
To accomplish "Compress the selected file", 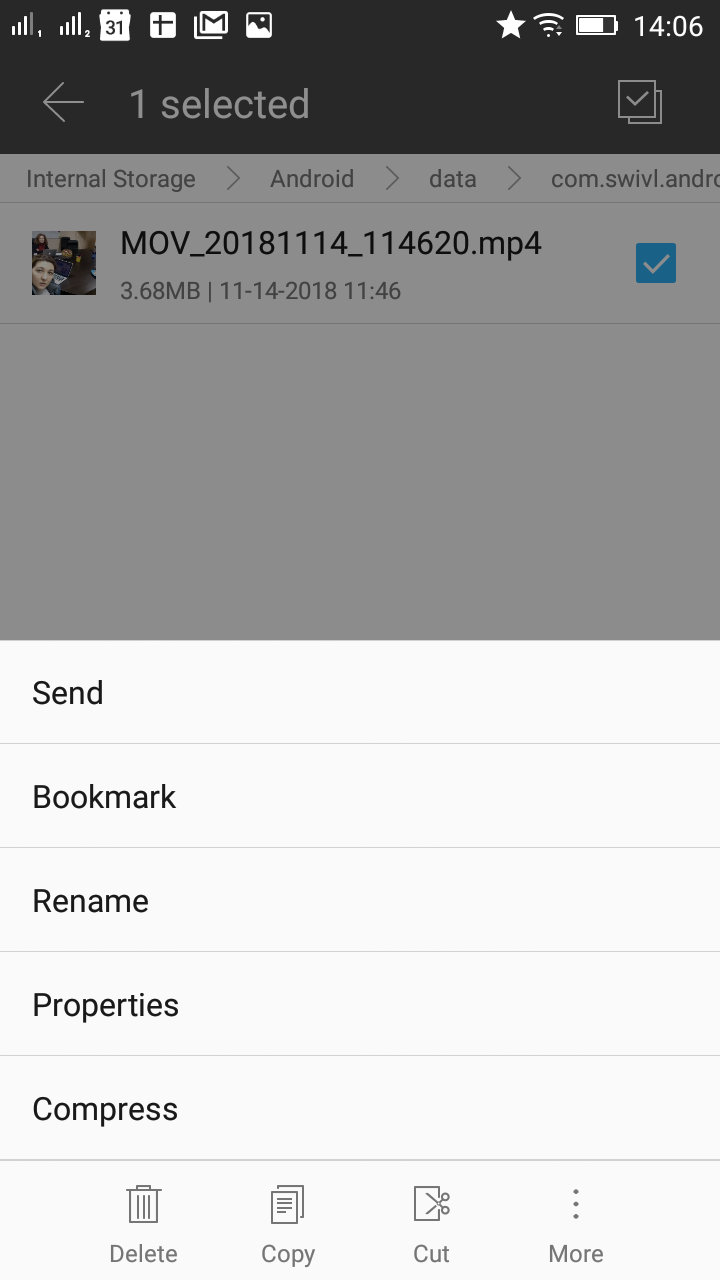I will pos(360,1109).
